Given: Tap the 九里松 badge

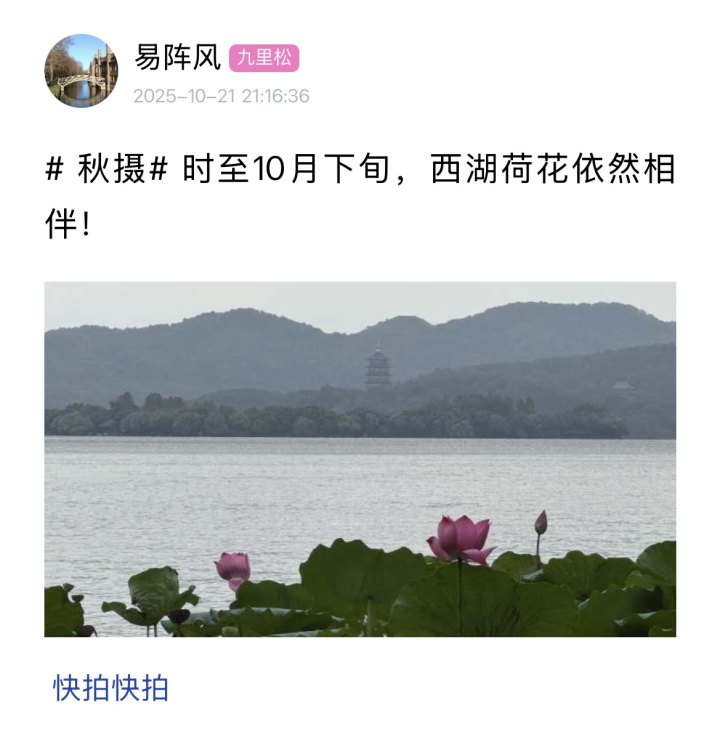Looking at the screenshot, I should (x=264, y=58).
